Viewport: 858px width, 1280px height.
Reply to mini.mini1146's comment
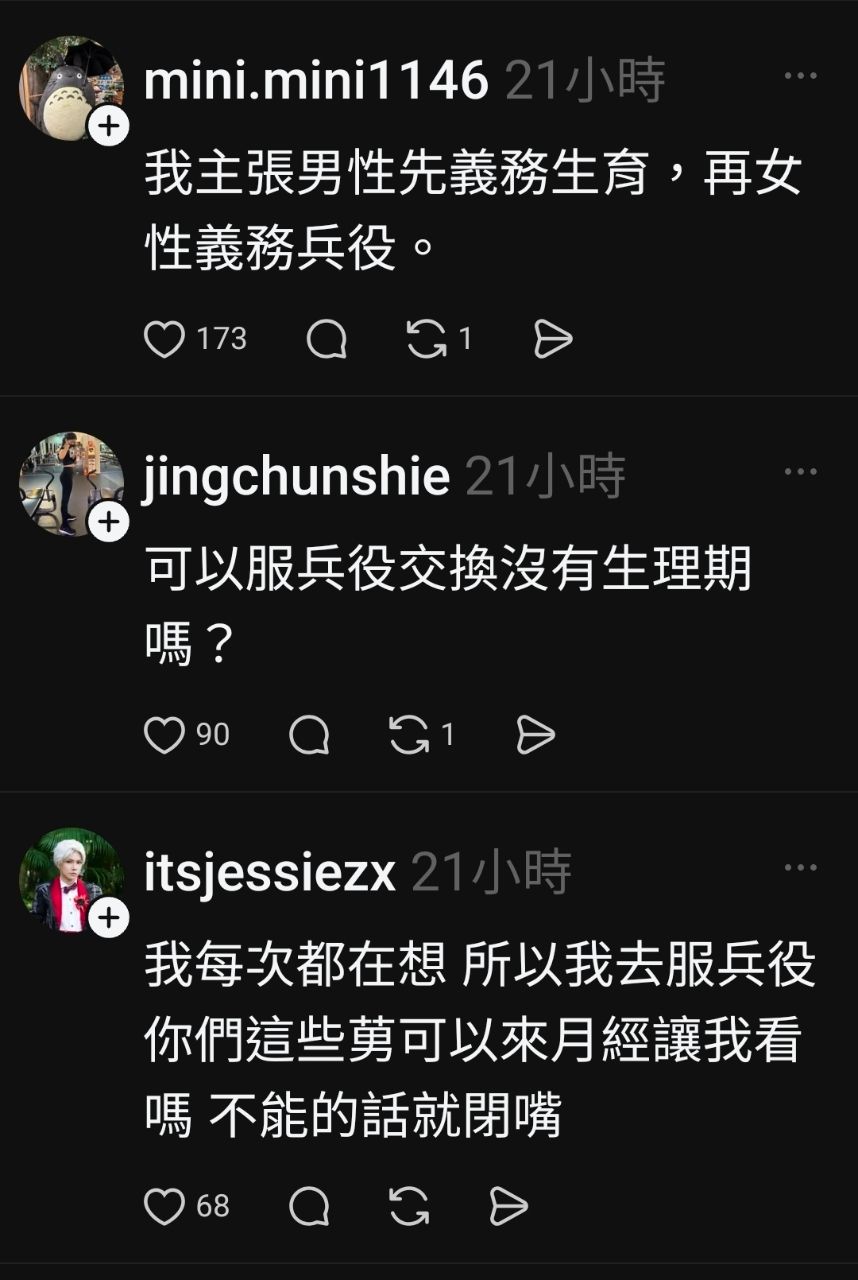click(x=326, y=340)
